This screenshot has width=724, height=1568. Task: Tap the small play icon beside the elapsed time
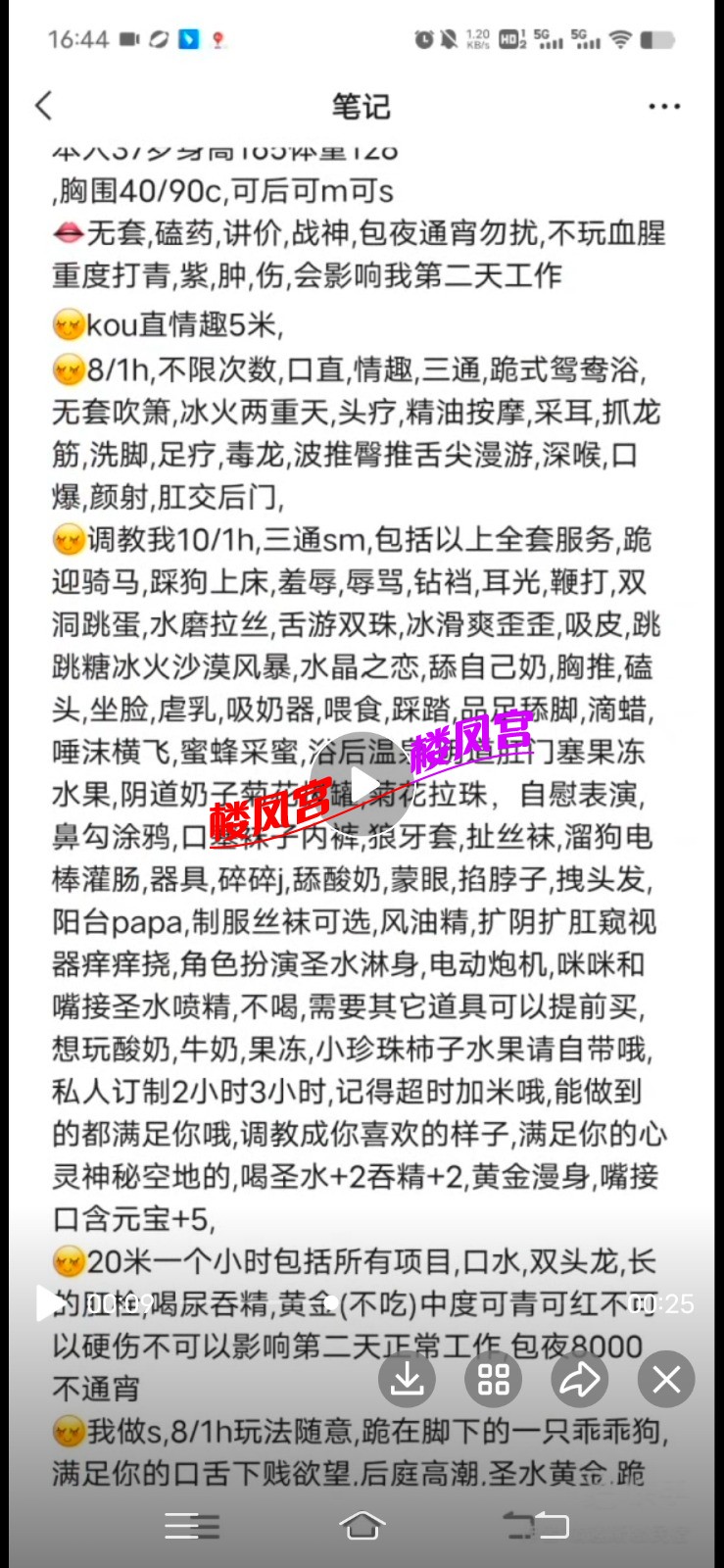pos(48,1303)
